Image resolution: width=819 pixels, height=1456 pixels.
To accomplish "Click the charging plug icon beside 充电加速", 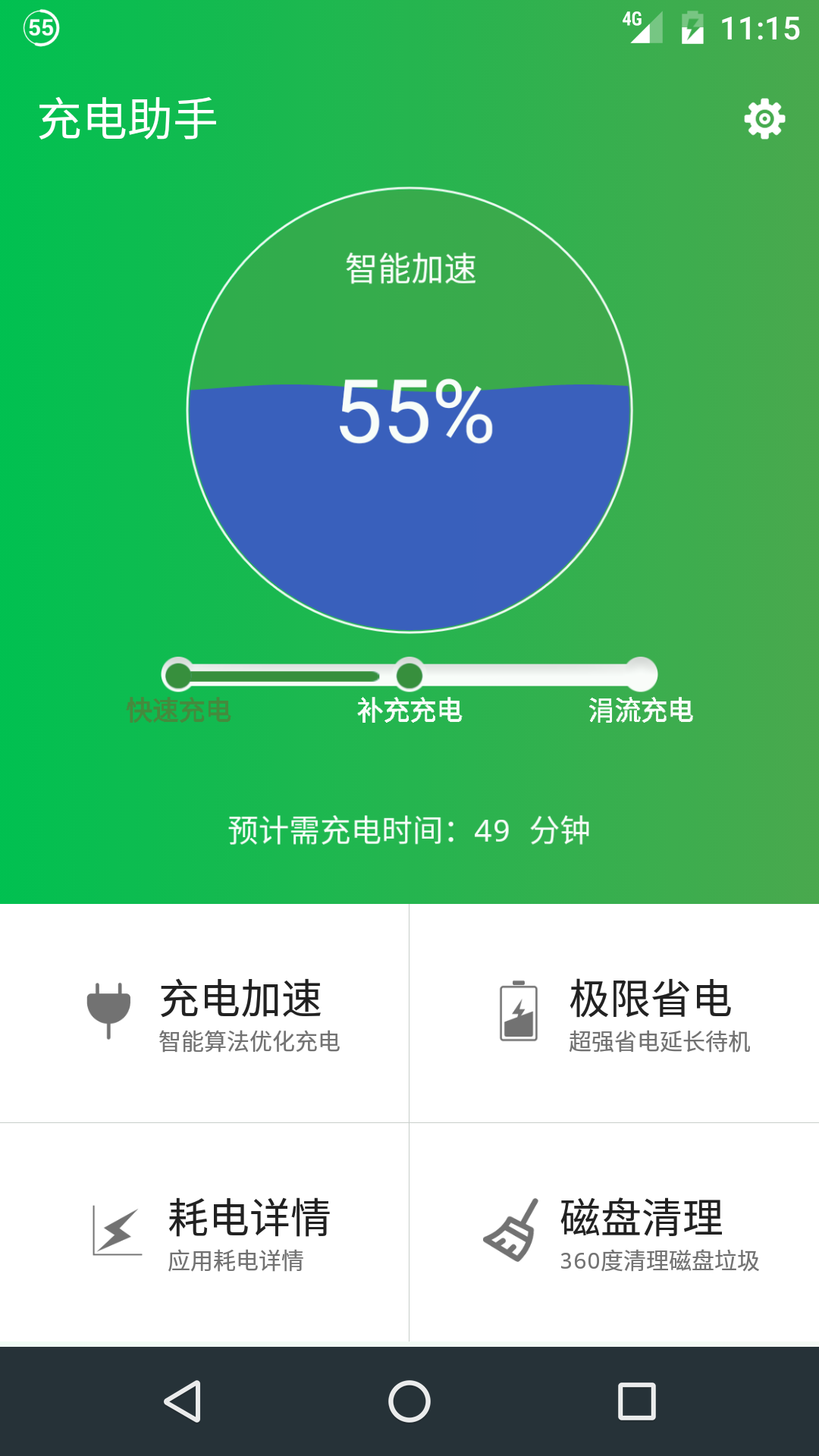I will tap(108, 1009).
